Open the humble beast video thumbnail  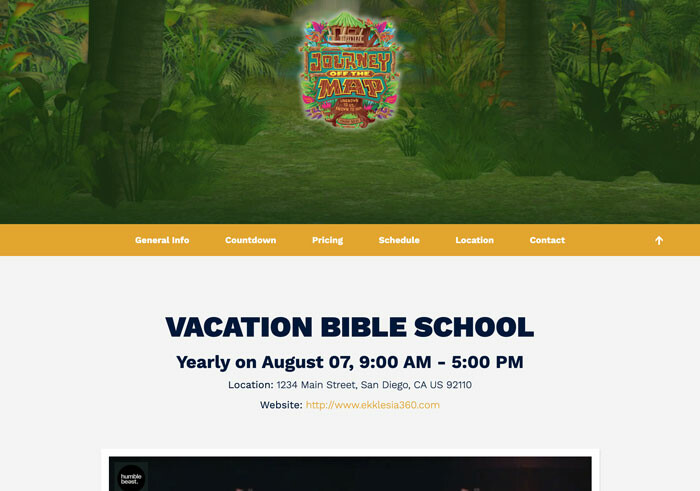coord(350,474)
